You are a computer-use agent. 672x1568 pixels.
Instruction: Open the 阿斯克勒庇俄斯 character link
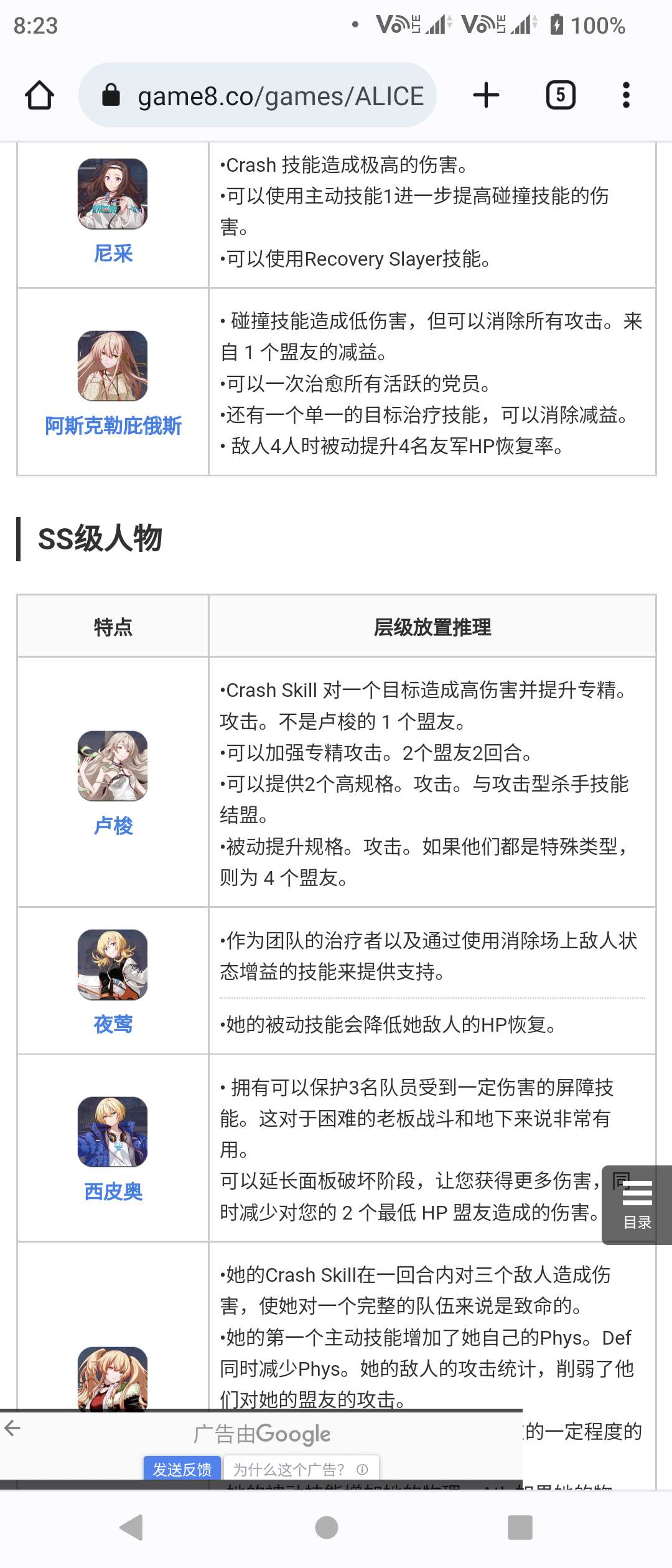113,426
